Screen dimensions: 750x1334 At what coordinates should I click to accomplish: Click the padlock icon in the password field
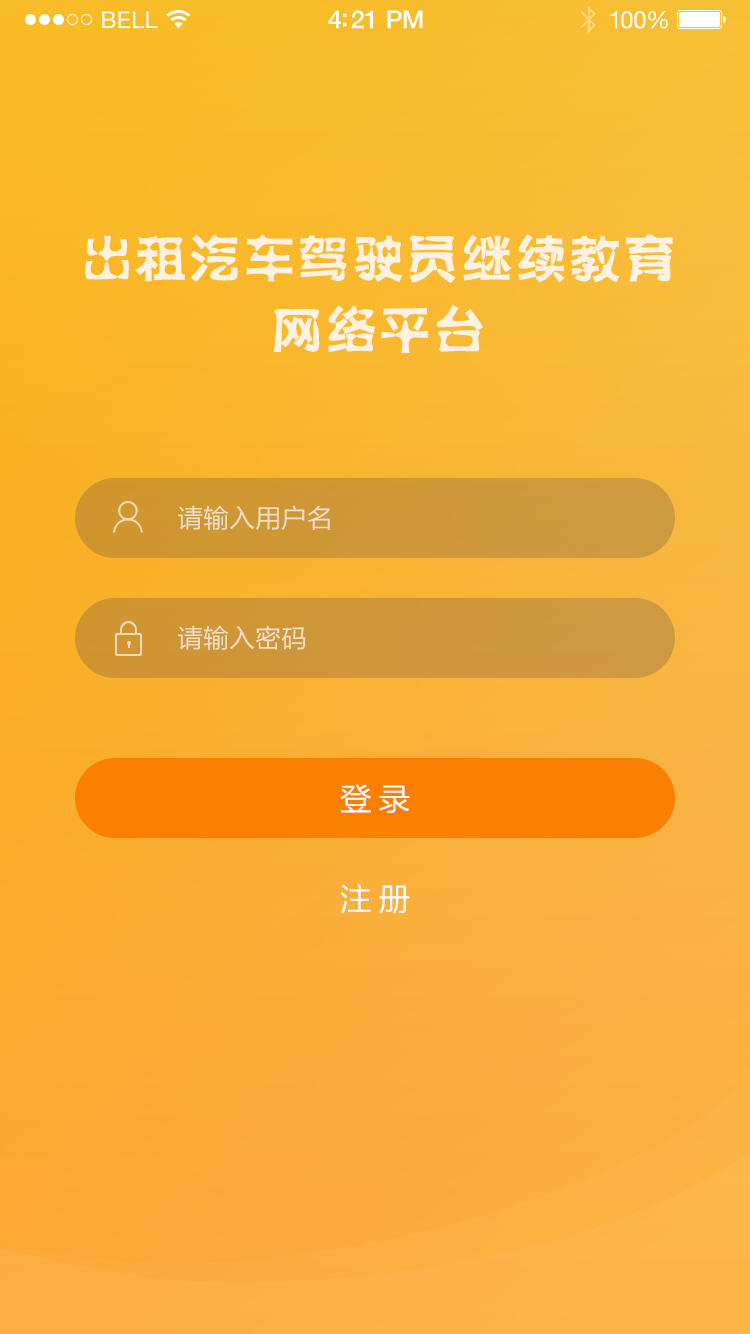[127, 637]
